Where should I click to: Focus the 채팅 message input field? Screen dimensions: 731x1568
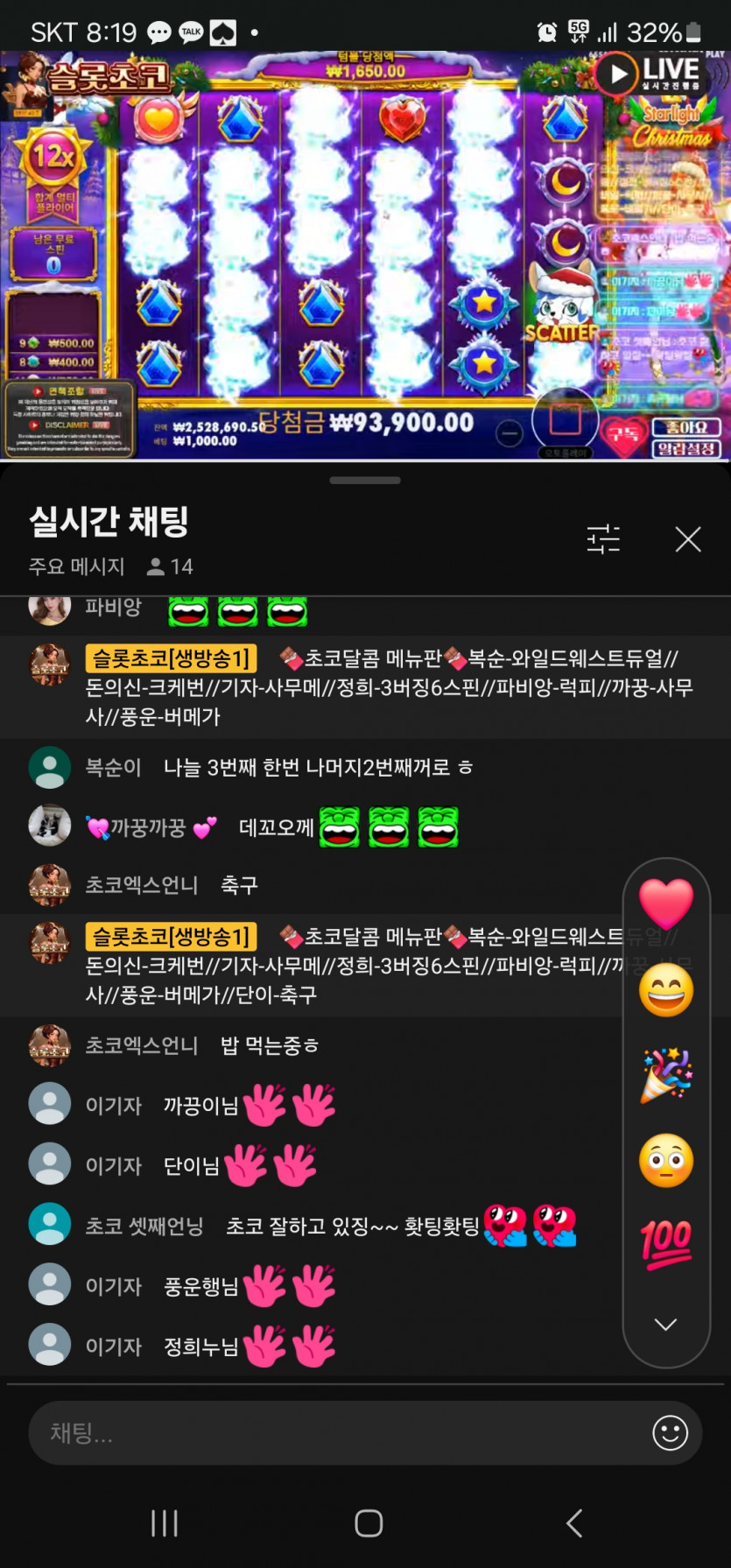tap(333, 1433)
